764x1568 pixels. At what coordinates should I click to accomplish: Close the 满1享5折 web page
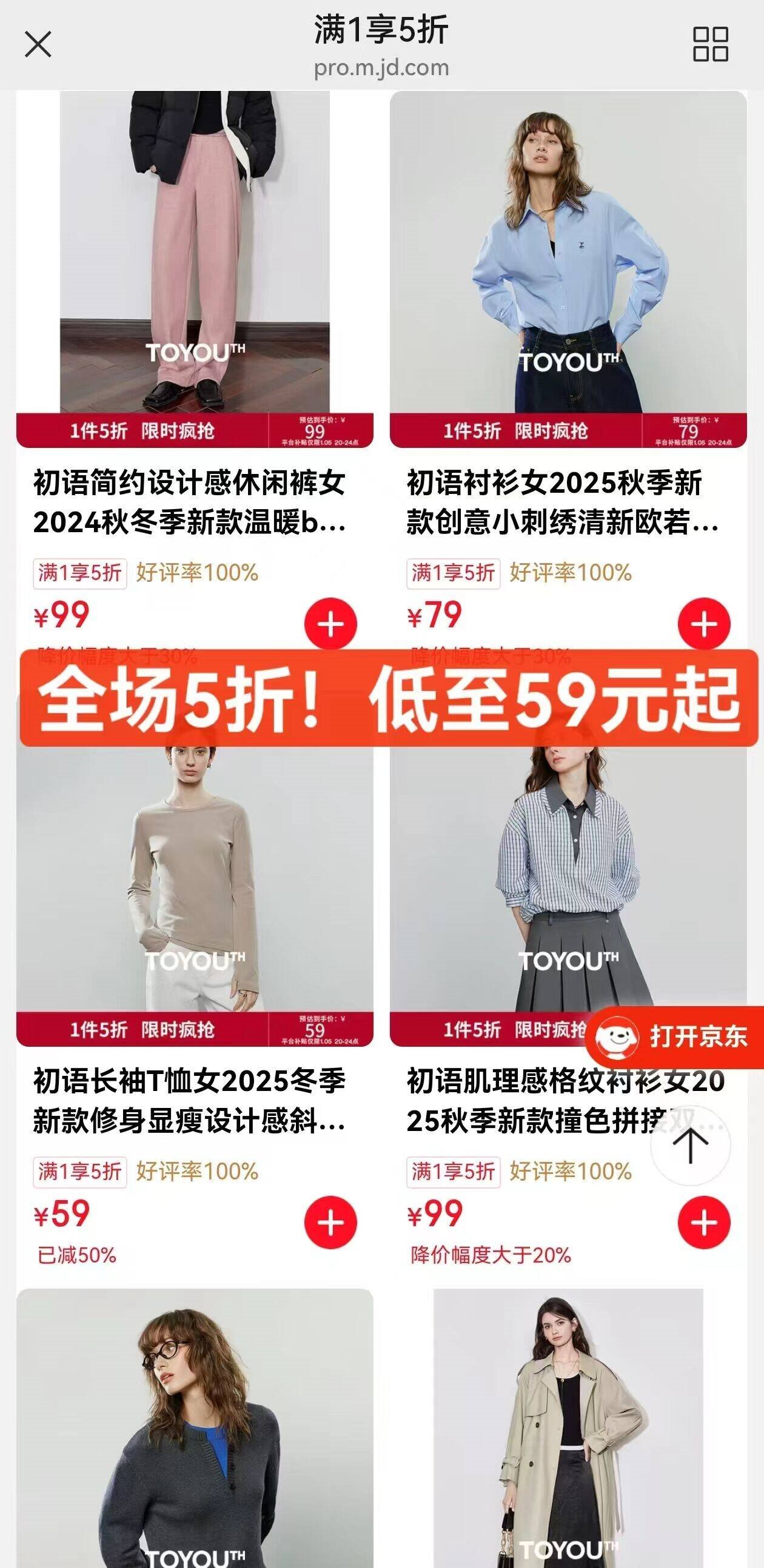point(38,44)
